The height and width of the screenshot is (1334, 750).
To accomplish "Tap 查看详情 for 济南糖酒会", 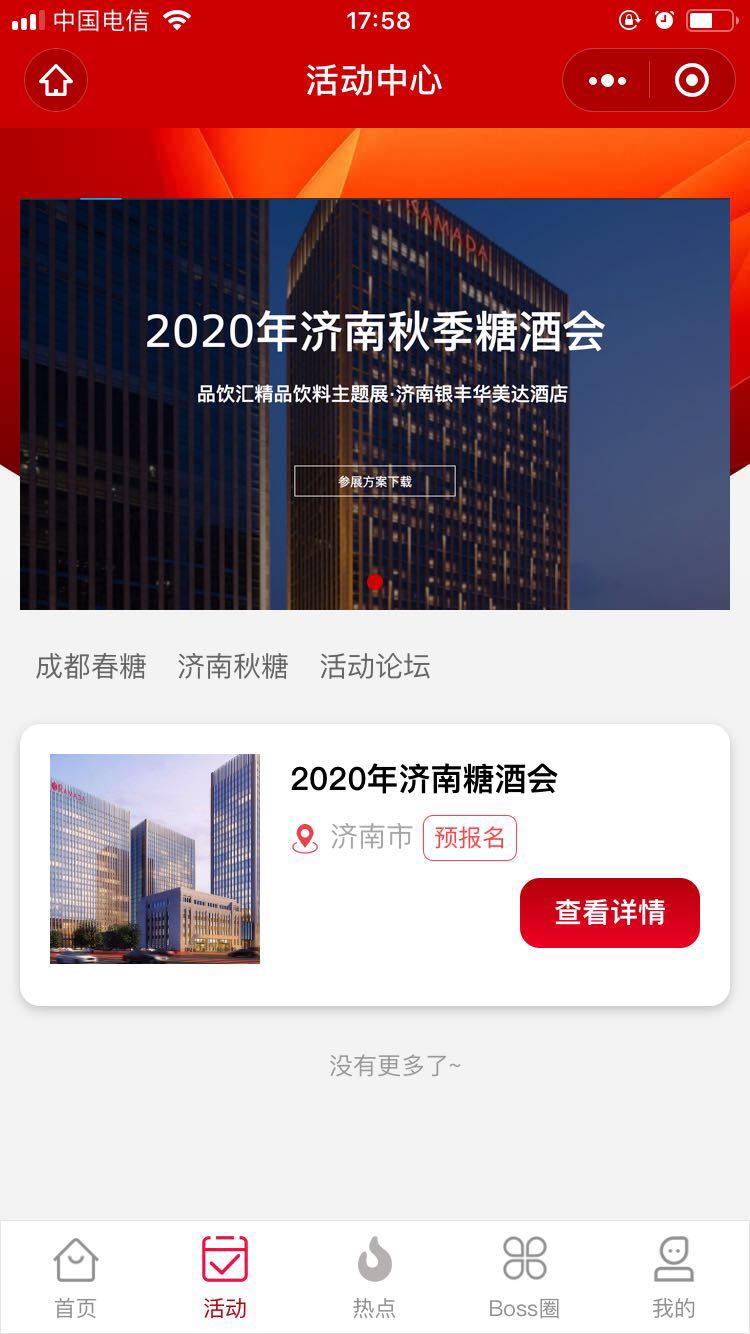I will point(610,912).
